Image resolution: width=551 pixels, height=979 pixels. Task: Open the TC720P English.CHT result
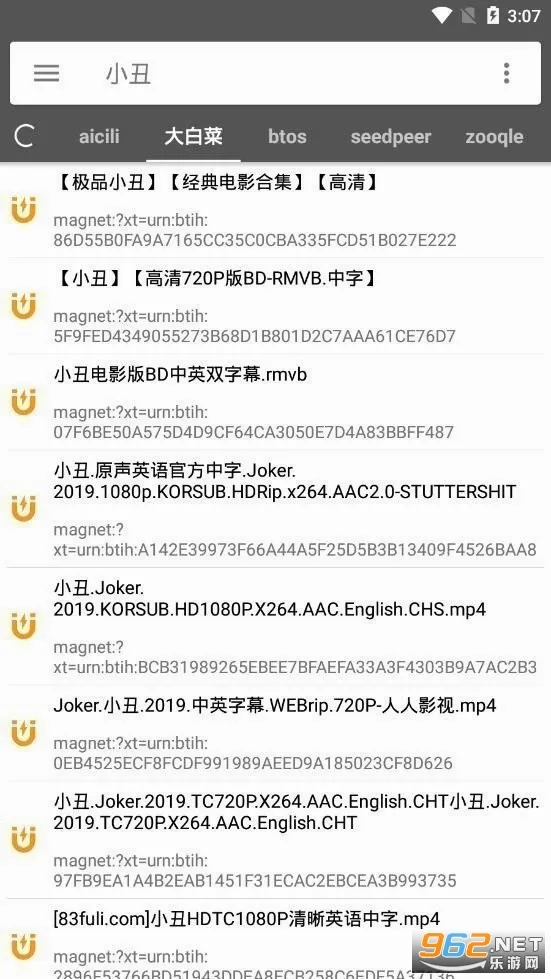[x=275, y=840]
